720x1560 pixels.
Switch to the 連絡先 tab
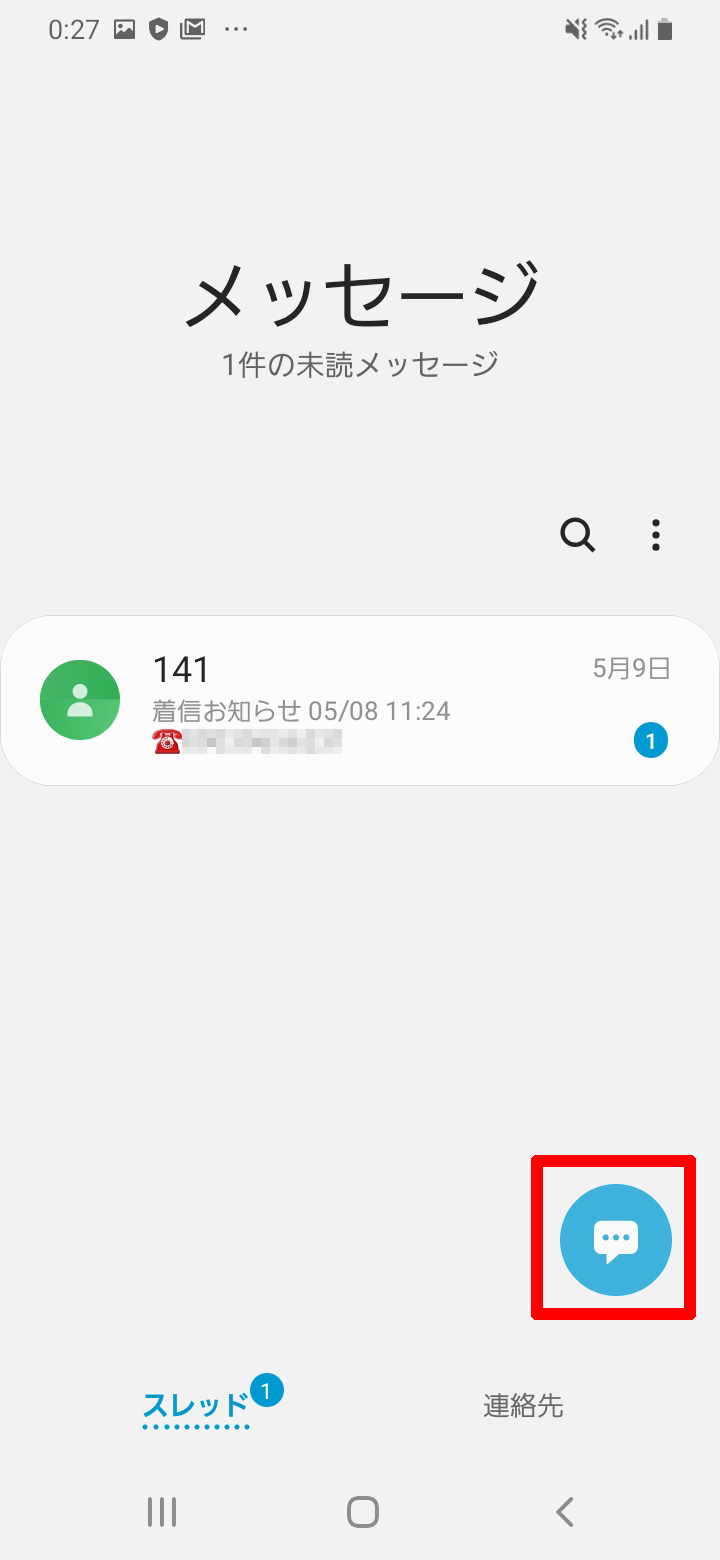[x=523, y=1406]
